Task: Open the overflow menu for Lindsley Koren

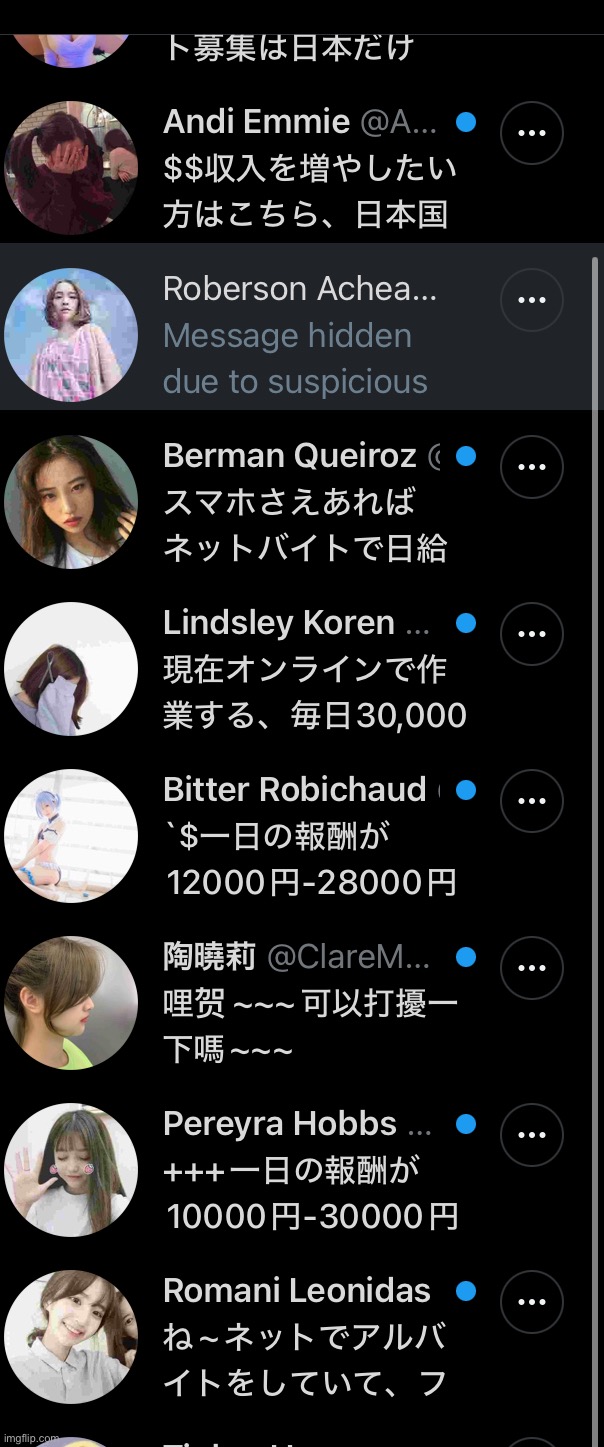Action: point(531,633)
